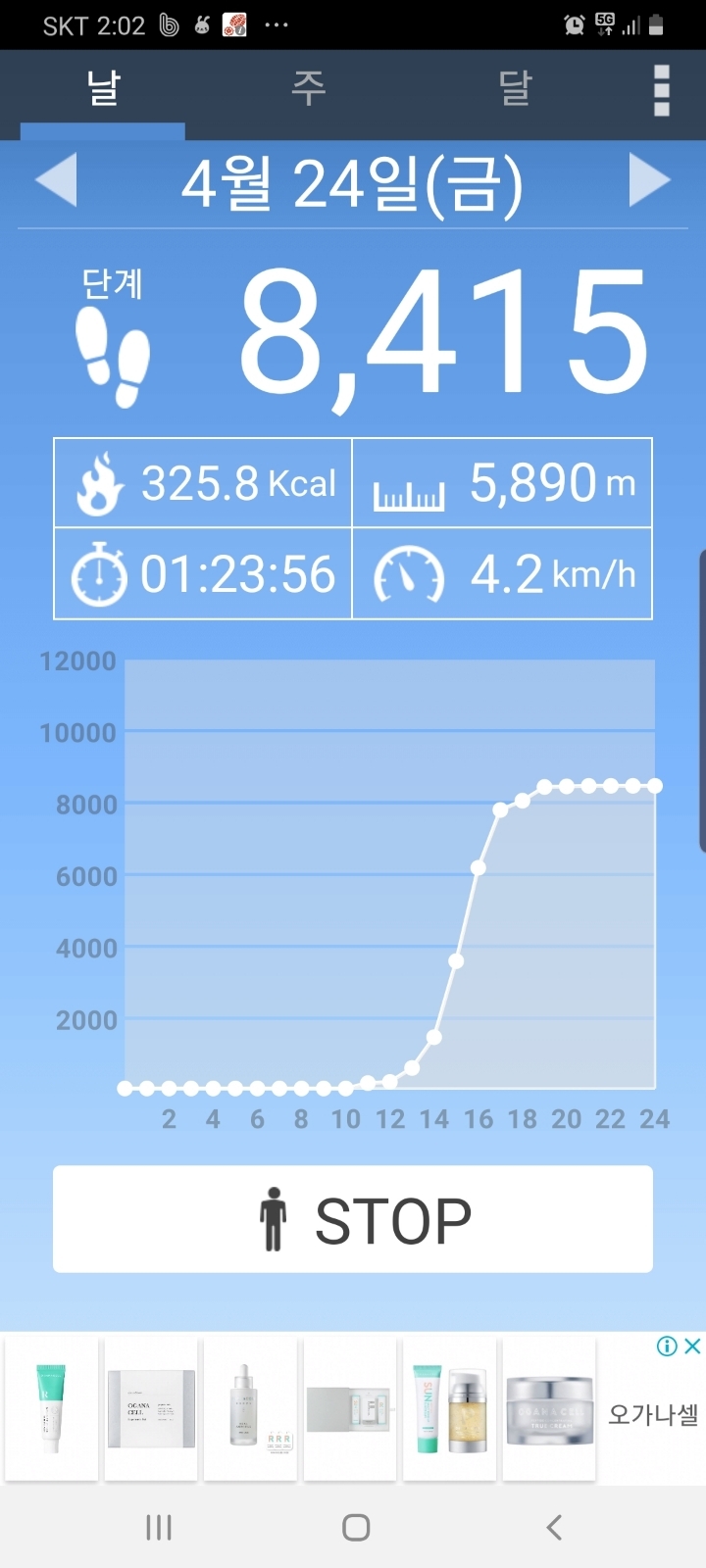Open the three-dot overflow menu

point(662,91)
